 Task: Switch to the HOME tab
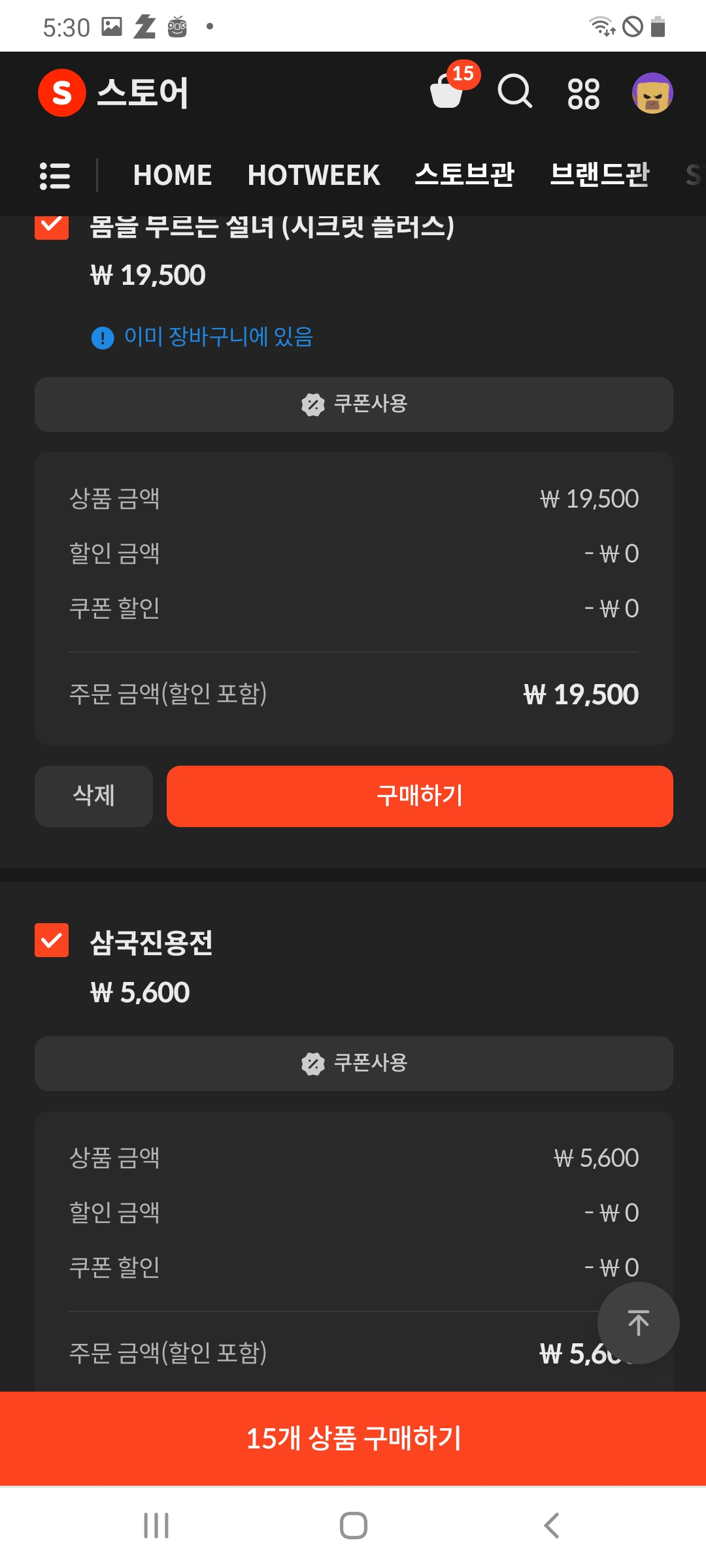(173, 175)
